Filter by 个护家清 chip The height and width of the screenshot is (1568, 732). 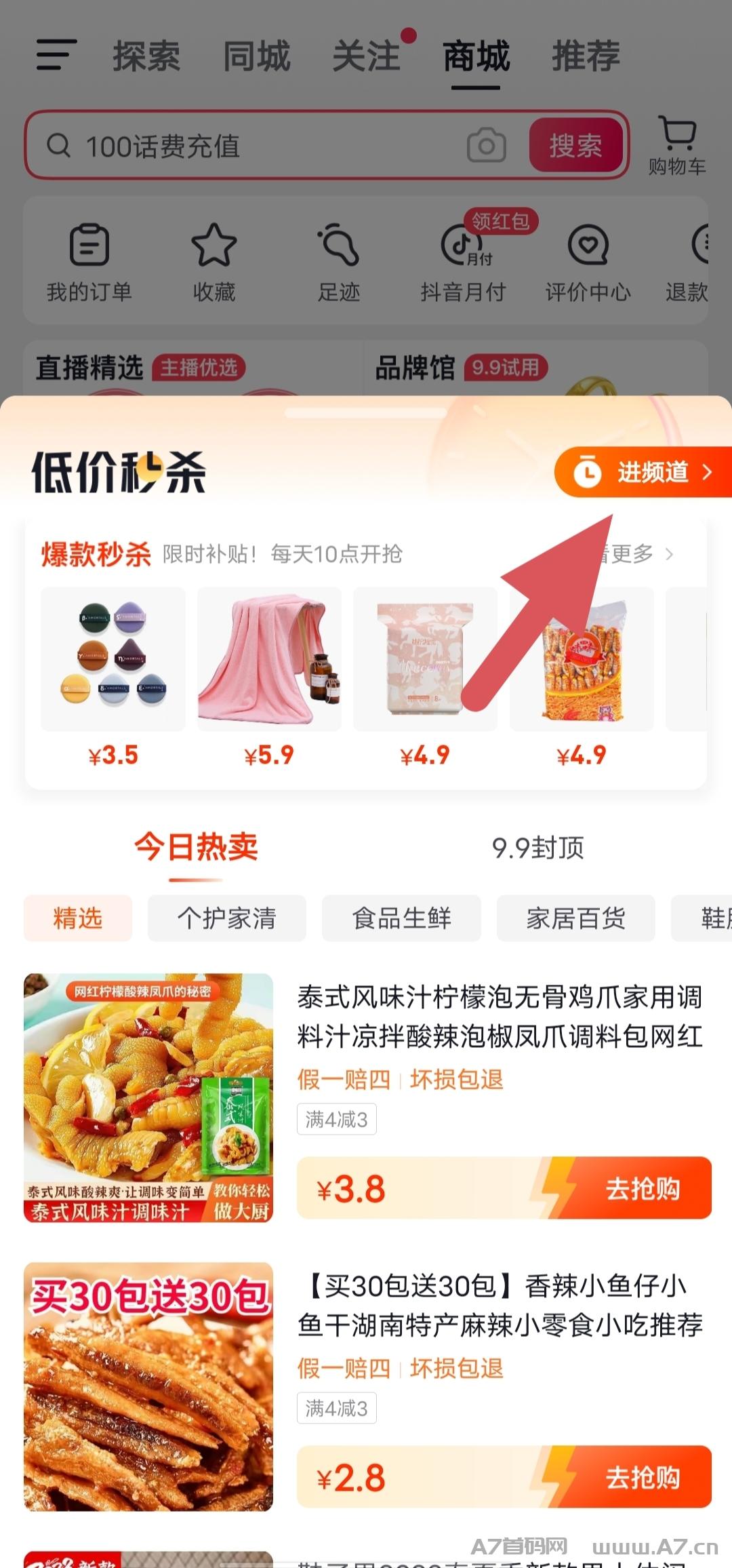pyautogui.click(x=227, y=918)
